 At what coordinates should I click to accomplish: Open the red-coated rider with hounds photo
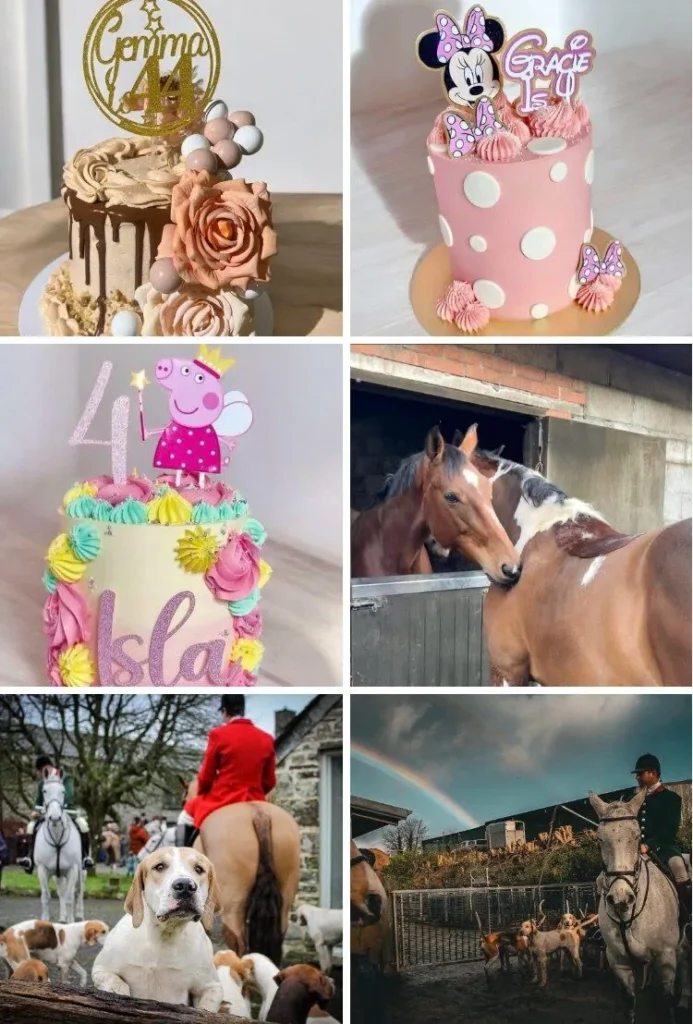[171, 858]
